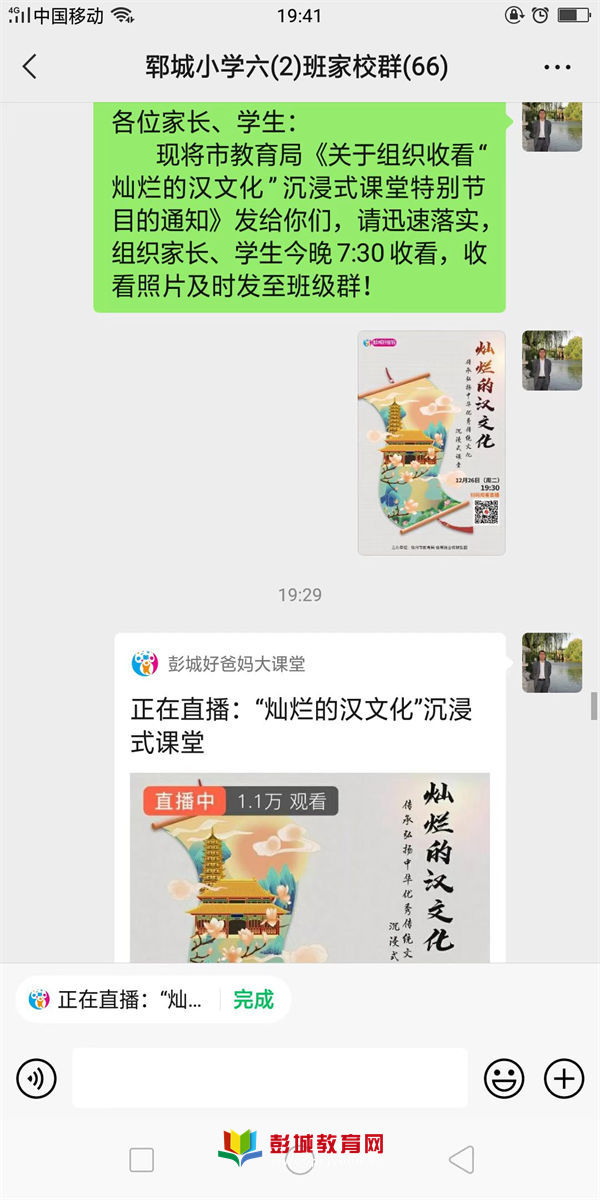Screen dimensions: 600x1200
Task: Open the floating 正在直播 mini window
Action: click(120, 999)
